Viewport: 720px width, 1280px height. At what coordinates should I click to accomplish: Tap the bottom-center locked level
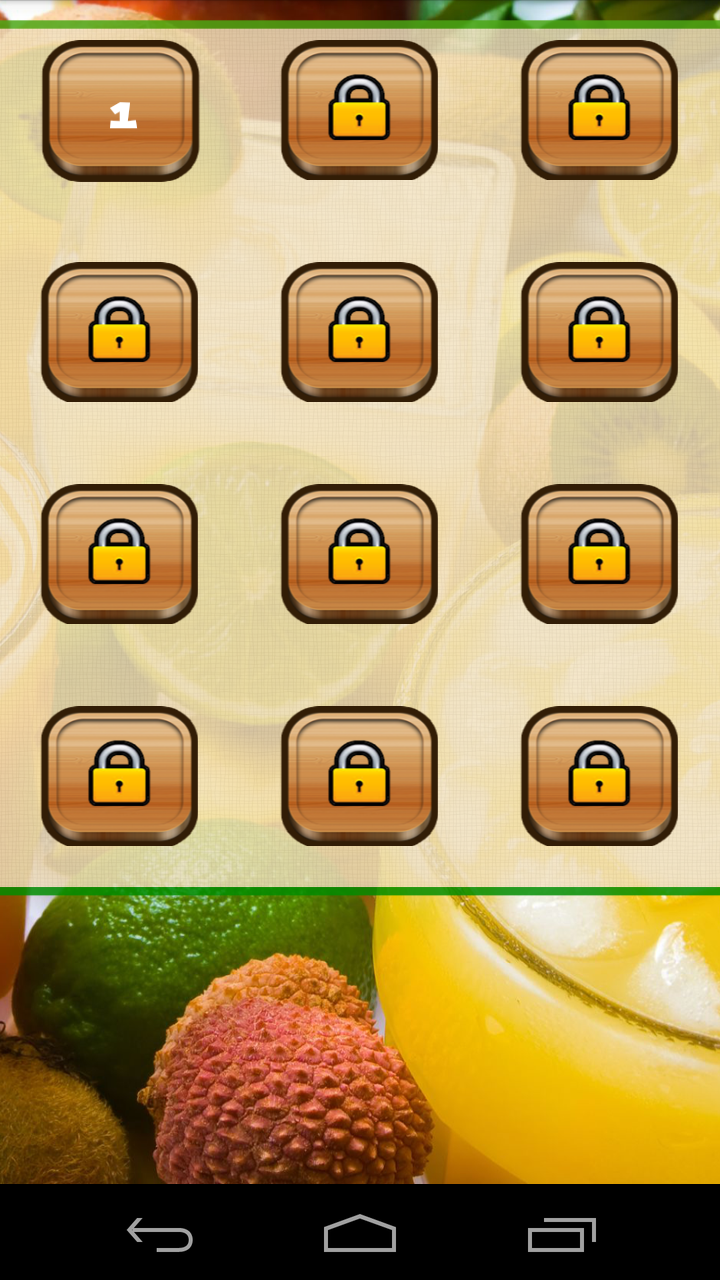pyautogui.click(x=360, y=777)
